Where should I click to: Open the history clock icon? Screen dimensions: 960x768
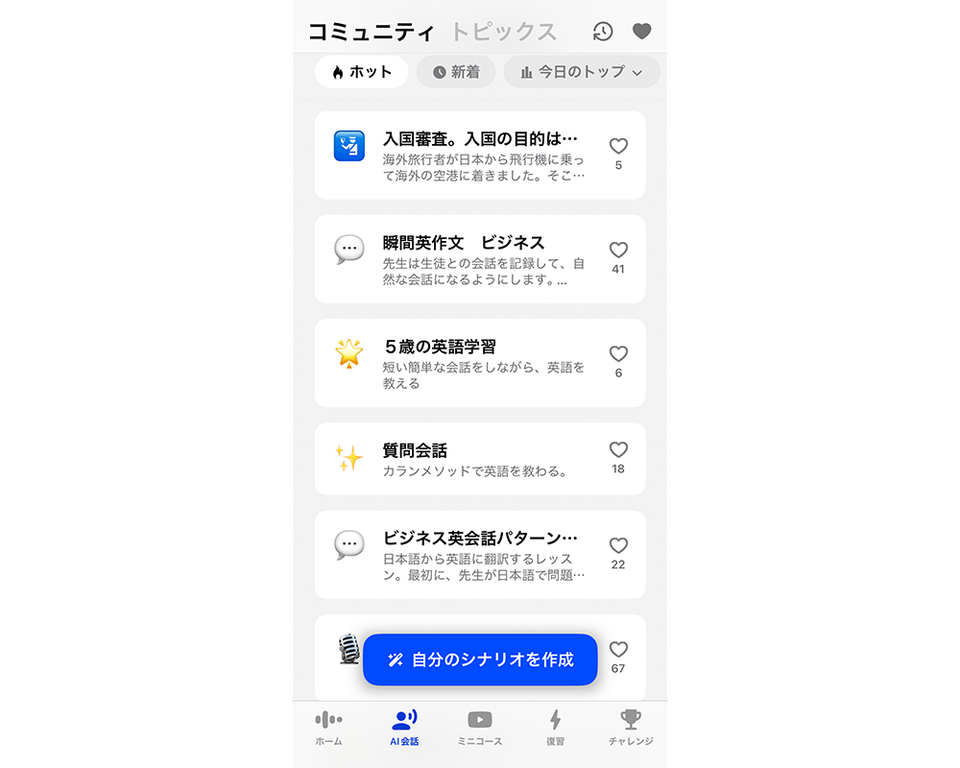coord(602,32)
